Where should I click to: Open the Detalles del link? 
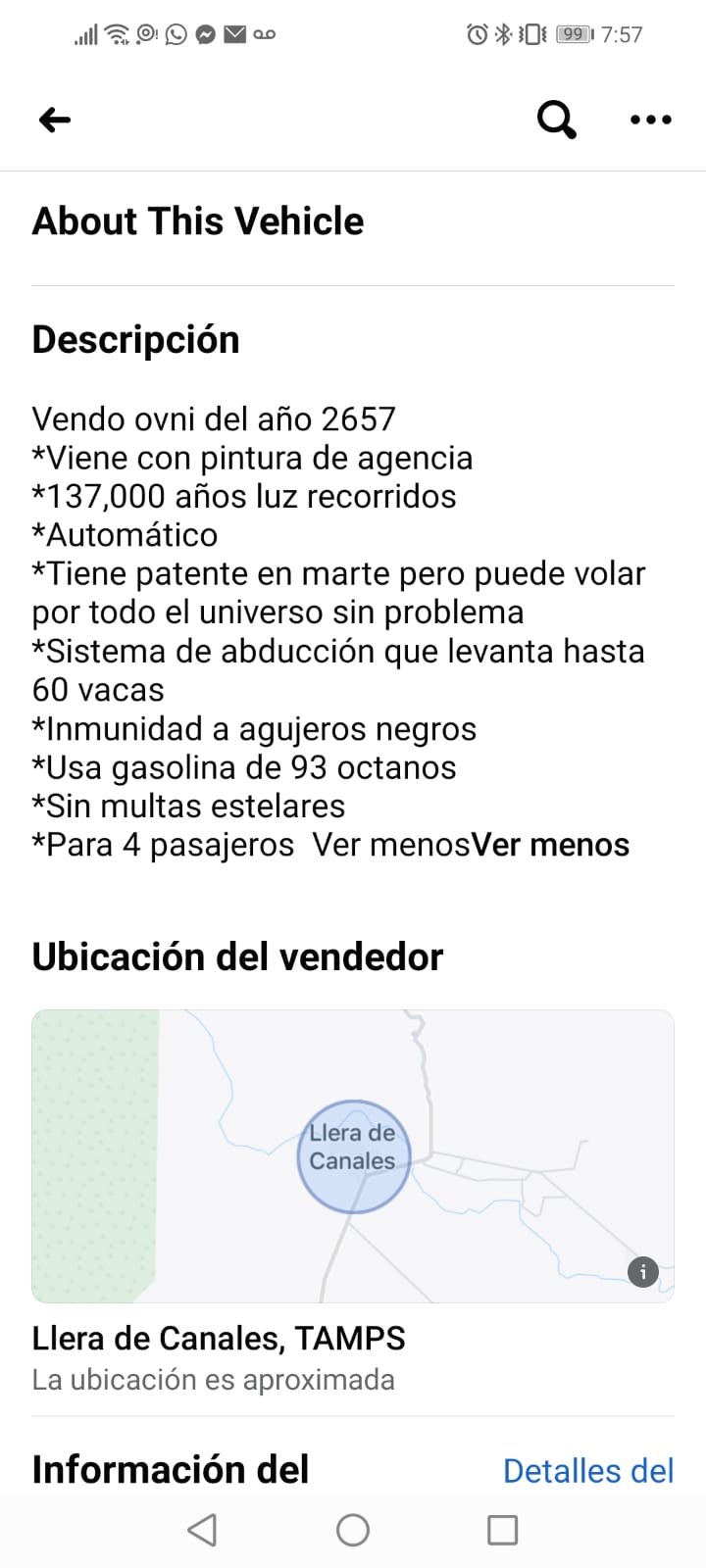click(x=588, y=1471)
